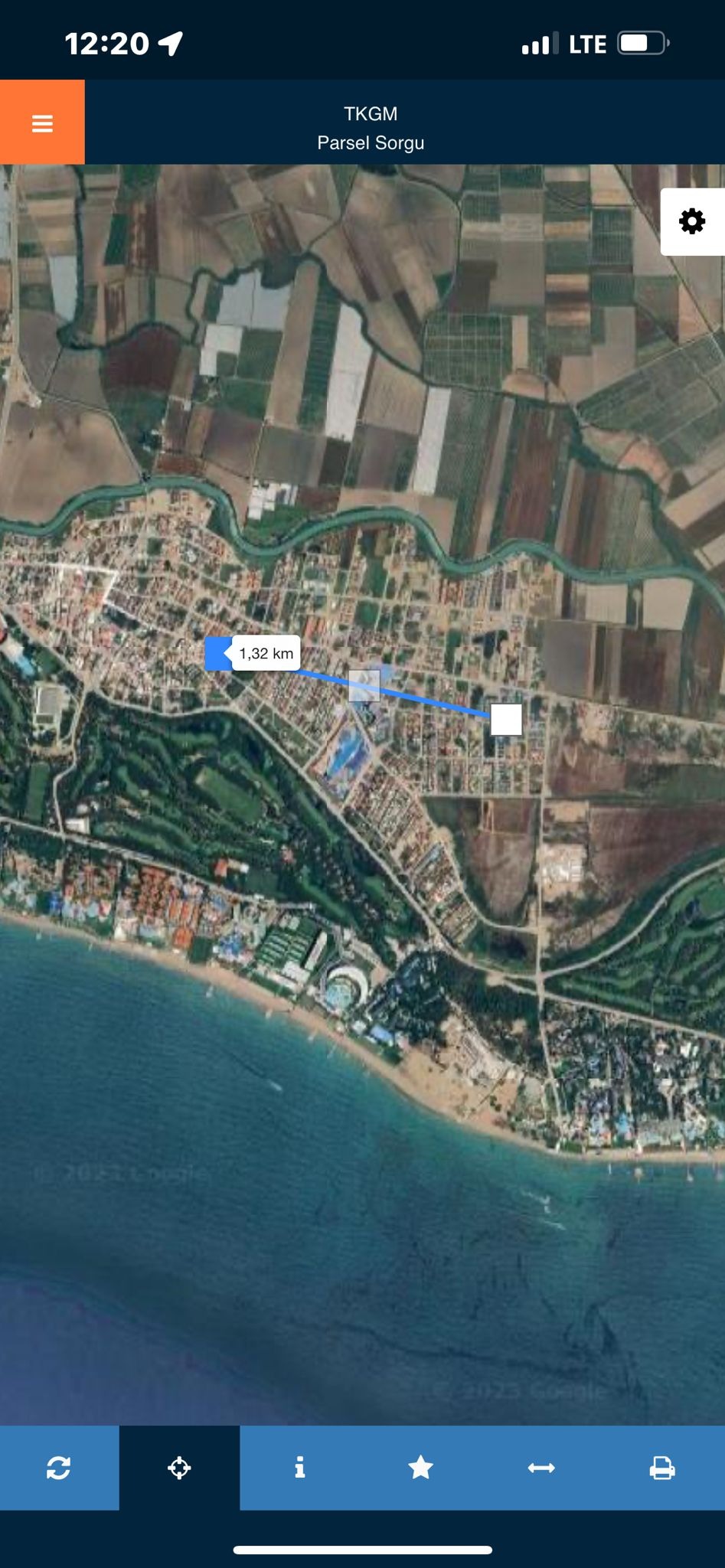Open the hamburger menu
Viewport: 725px width, 1568px height.
42,122
